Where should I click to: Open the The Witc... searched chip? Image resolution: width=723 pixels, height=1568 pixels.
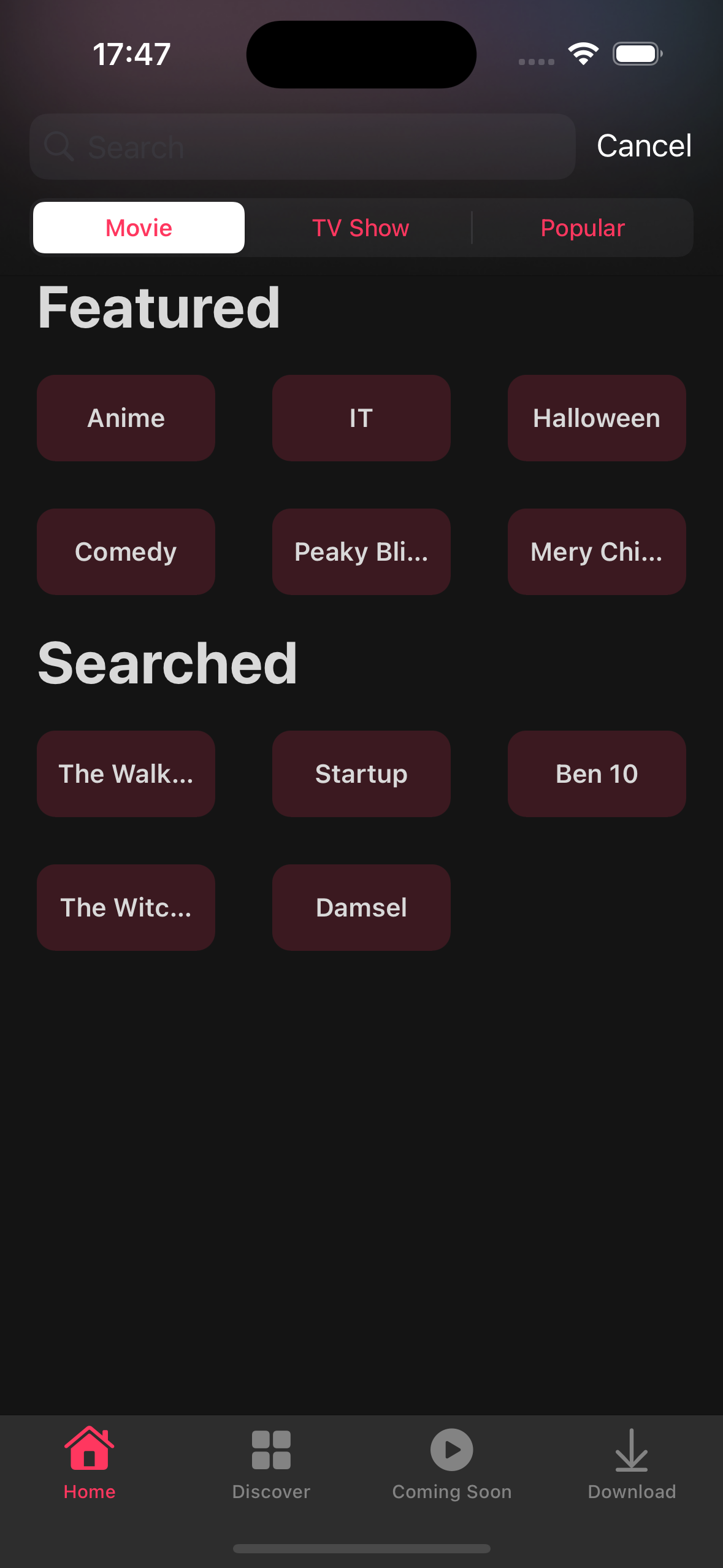point(126,907)
